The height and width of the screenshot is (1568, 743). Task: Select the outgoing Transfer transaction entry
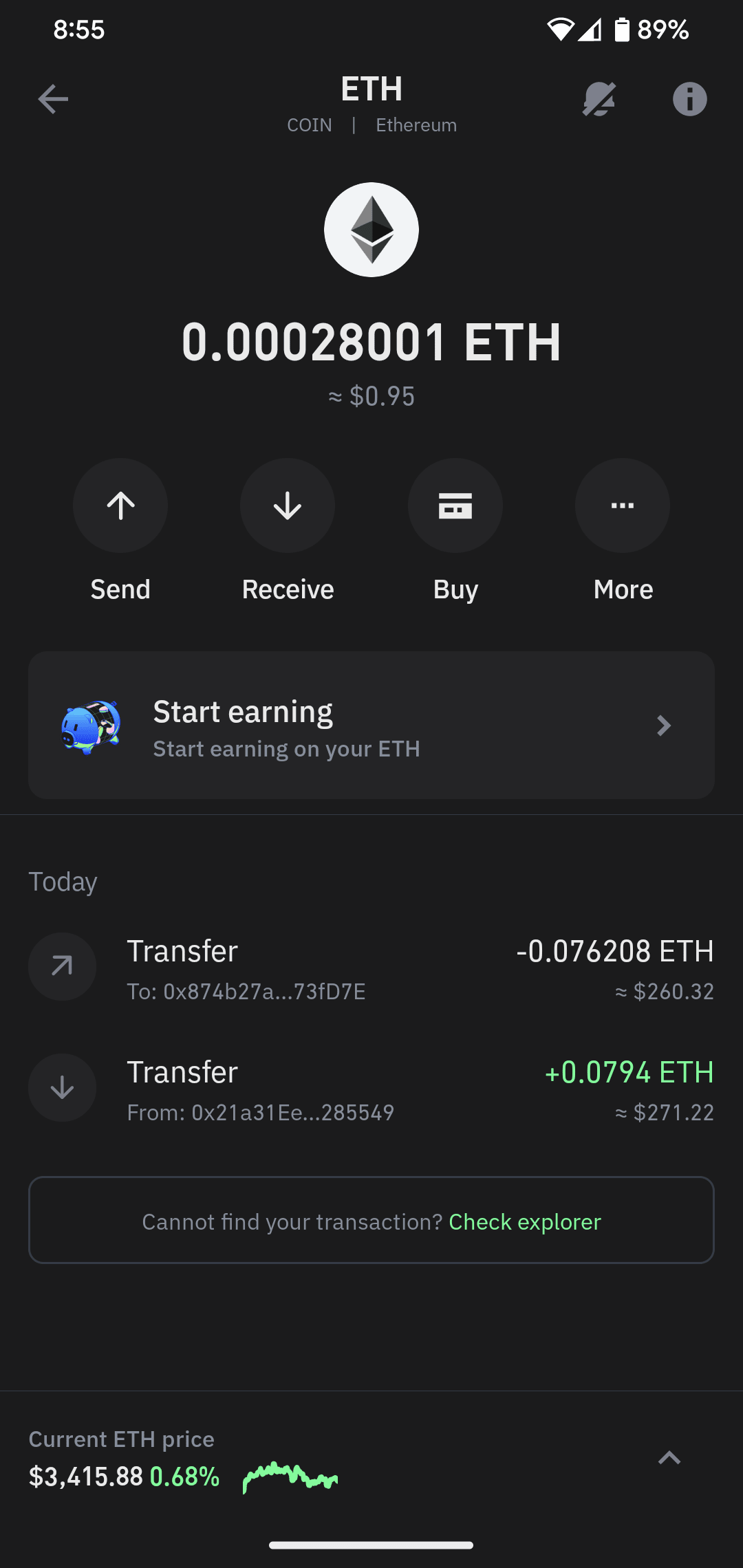click(371, 966)
